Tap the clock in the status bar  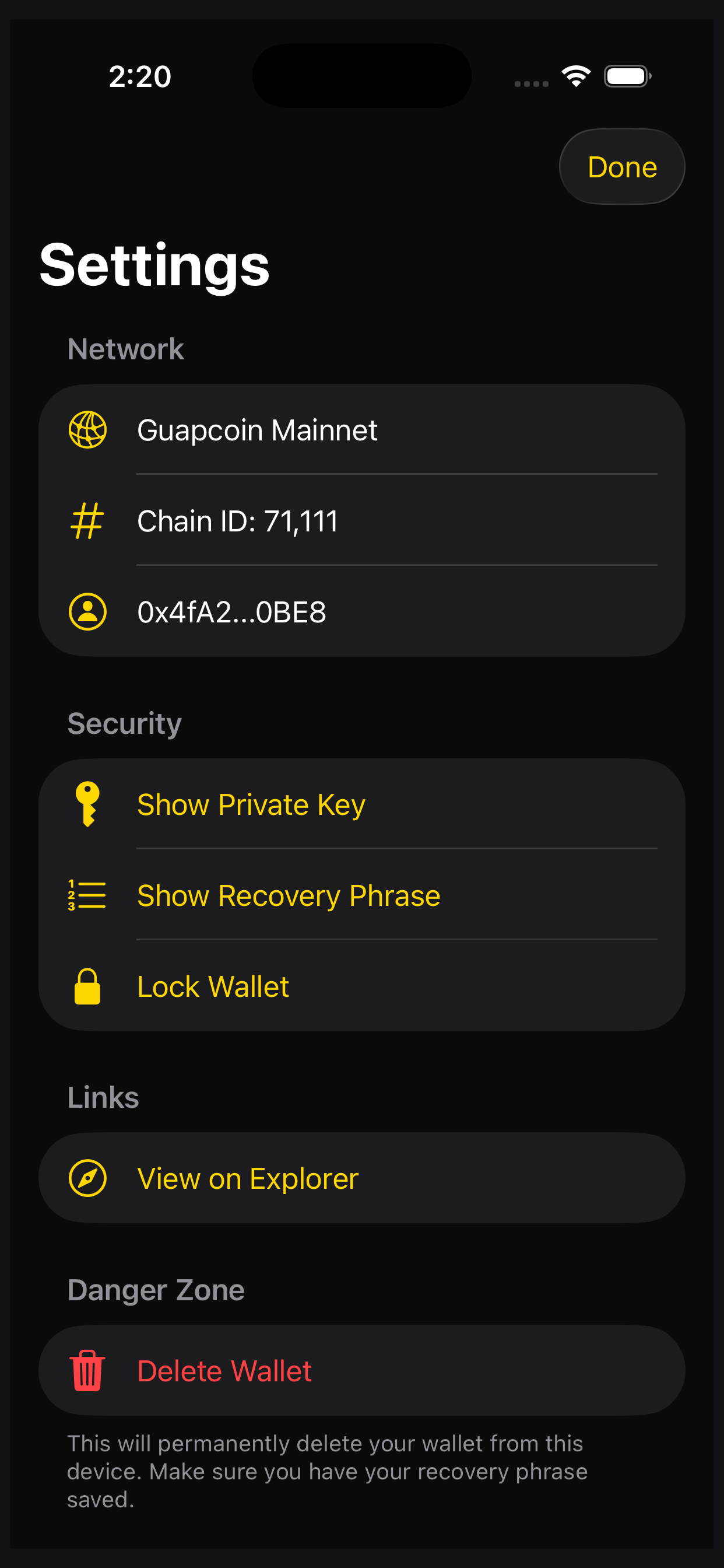[139, 75]
